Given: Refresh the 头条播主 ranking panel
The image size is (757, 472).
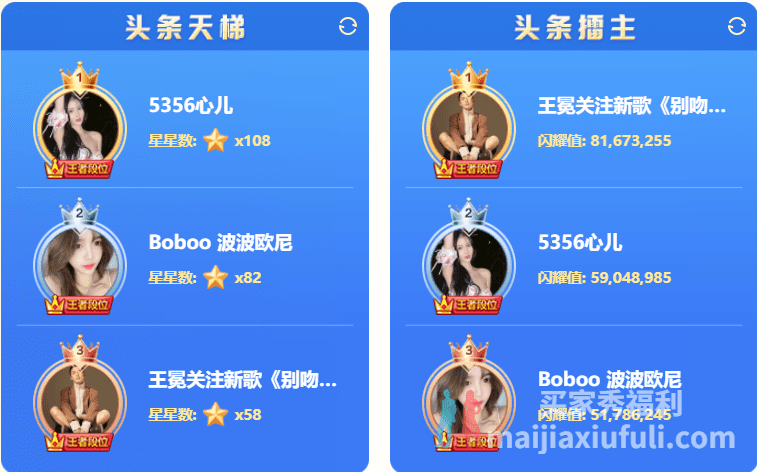Looking at the screenshot, I should 736,27.
